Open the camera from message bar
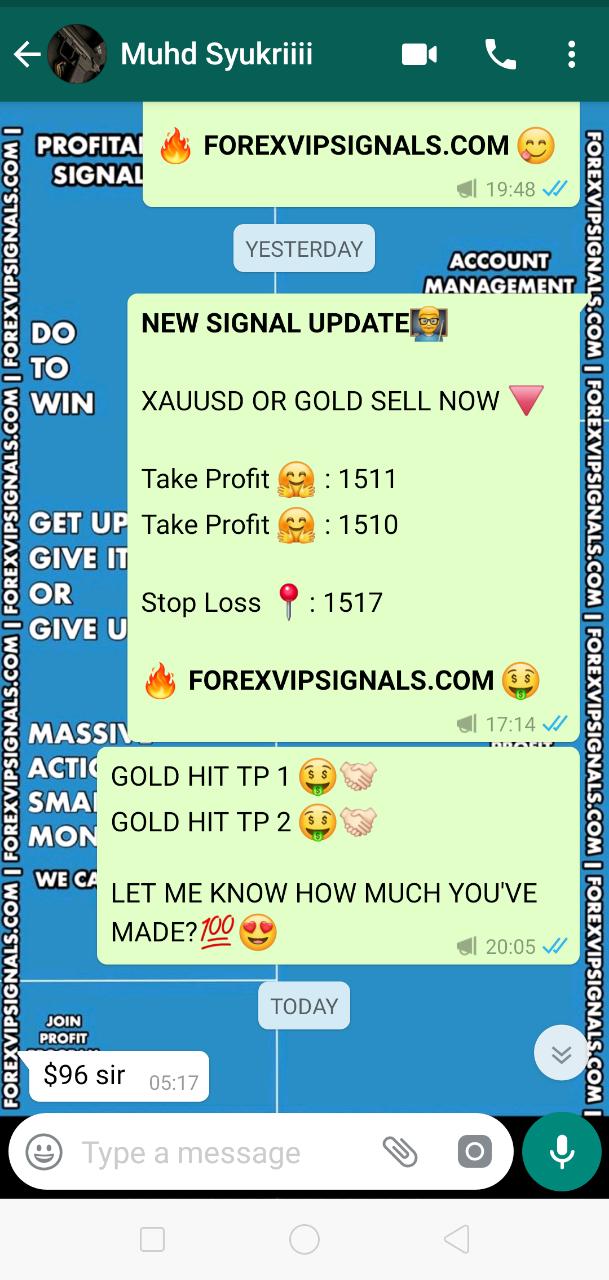 [x=475, y=1152]
